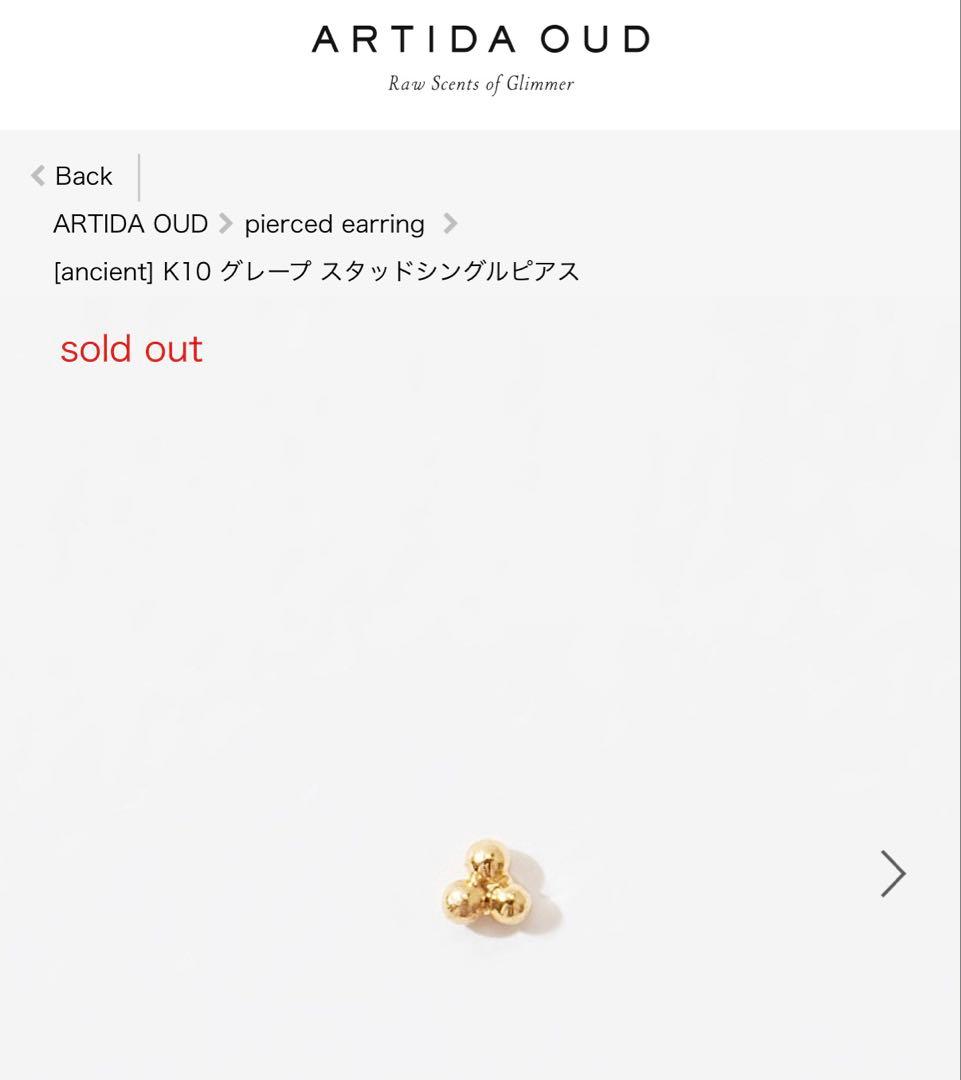Show the next product image arrow
The width and height of the screenshot is (961, 1080).
tap(892, 873)
